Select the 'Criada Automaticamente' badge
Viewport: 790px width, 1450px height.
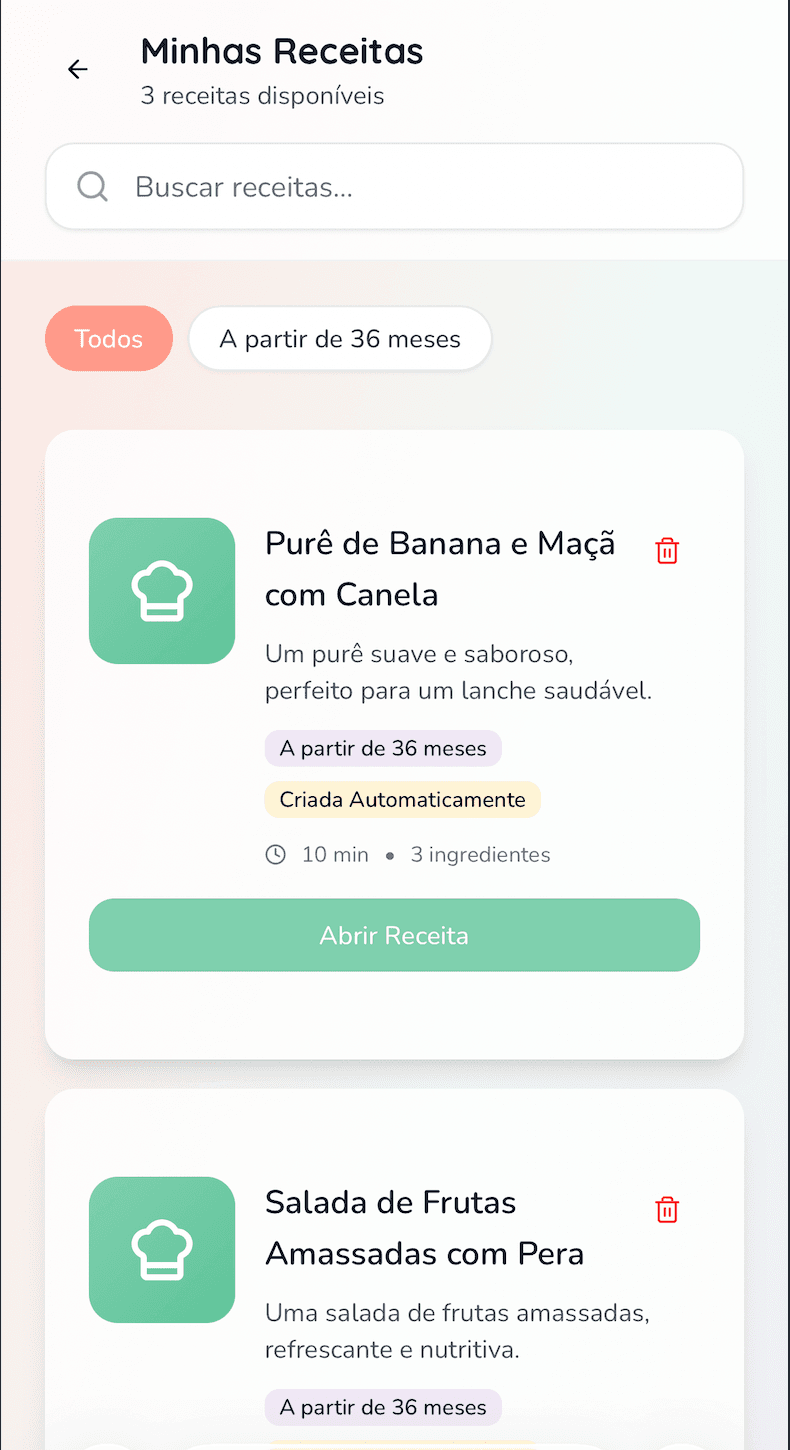[402, 799]
